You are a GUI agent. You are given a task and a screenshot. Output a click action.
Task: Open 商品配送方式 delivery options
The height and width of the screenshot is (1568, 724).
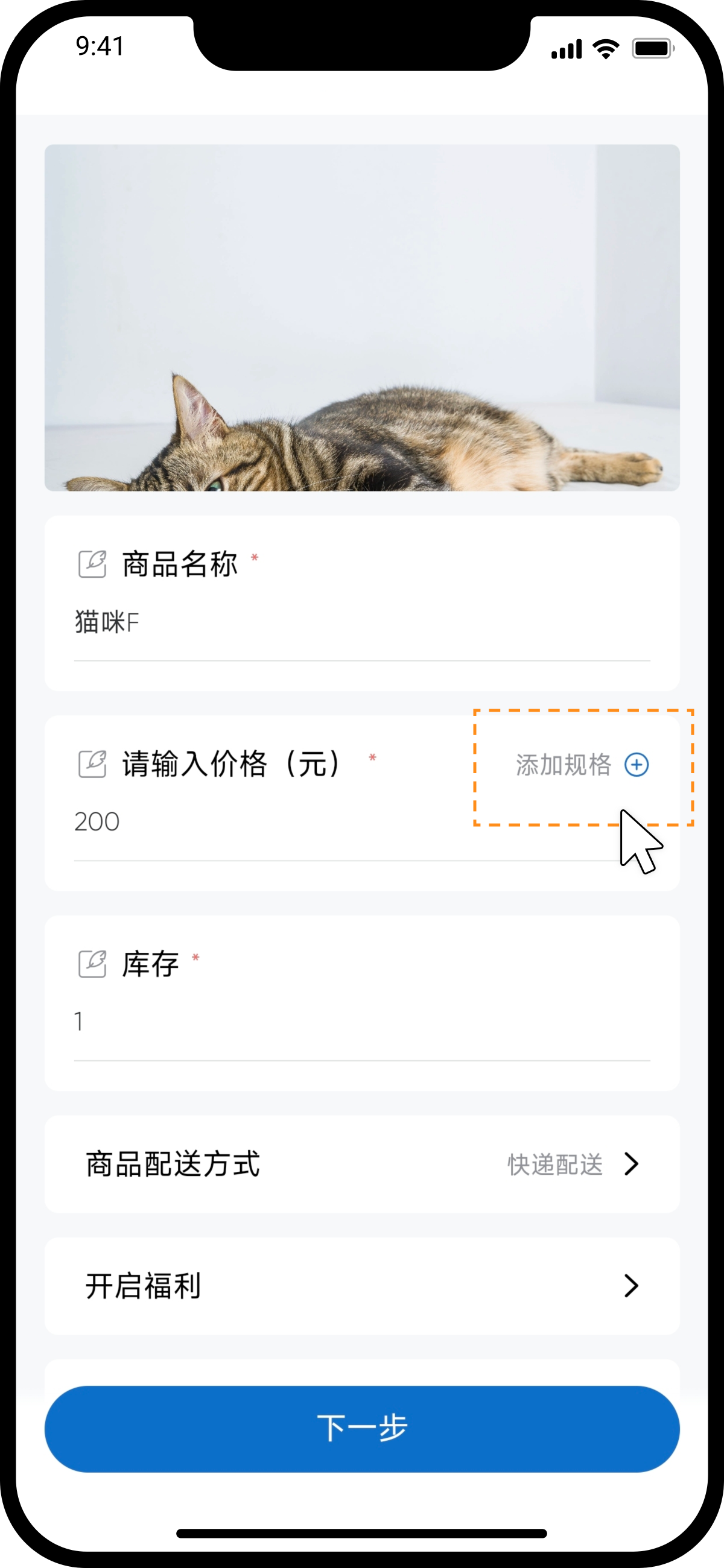[361, 1164]
